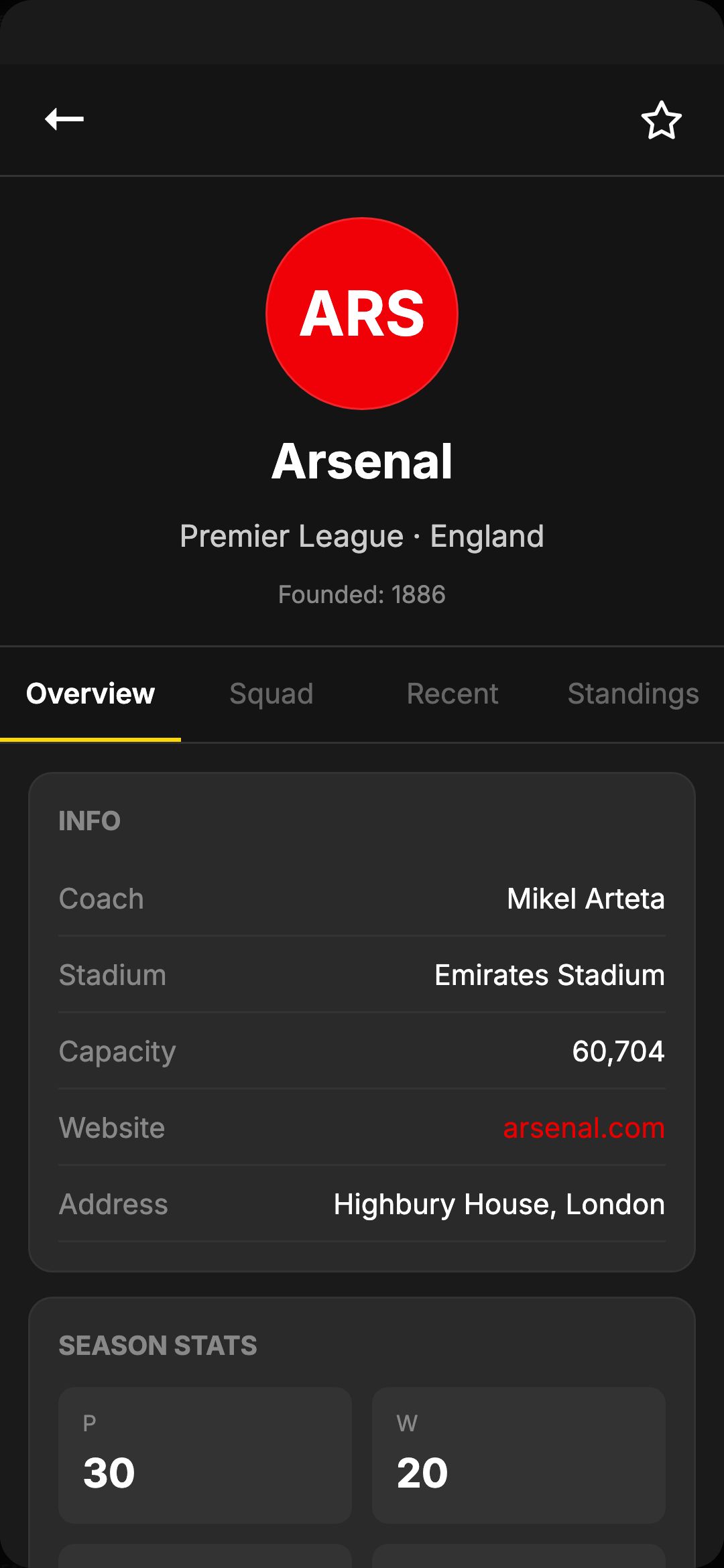The image size is (724, 1568).
Task: Select the Overview tab
Action: [90, 694]
